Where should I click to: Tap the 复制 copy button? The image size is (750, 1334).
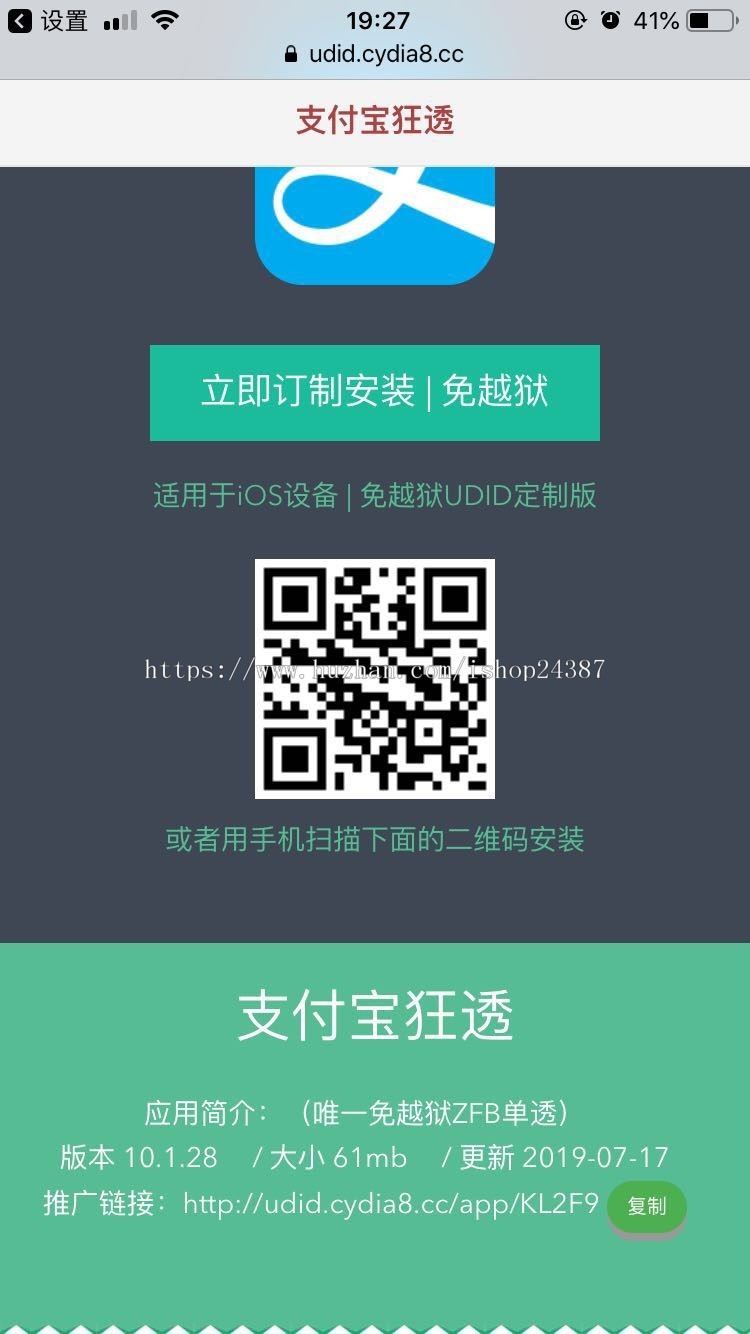[646, 1206]
